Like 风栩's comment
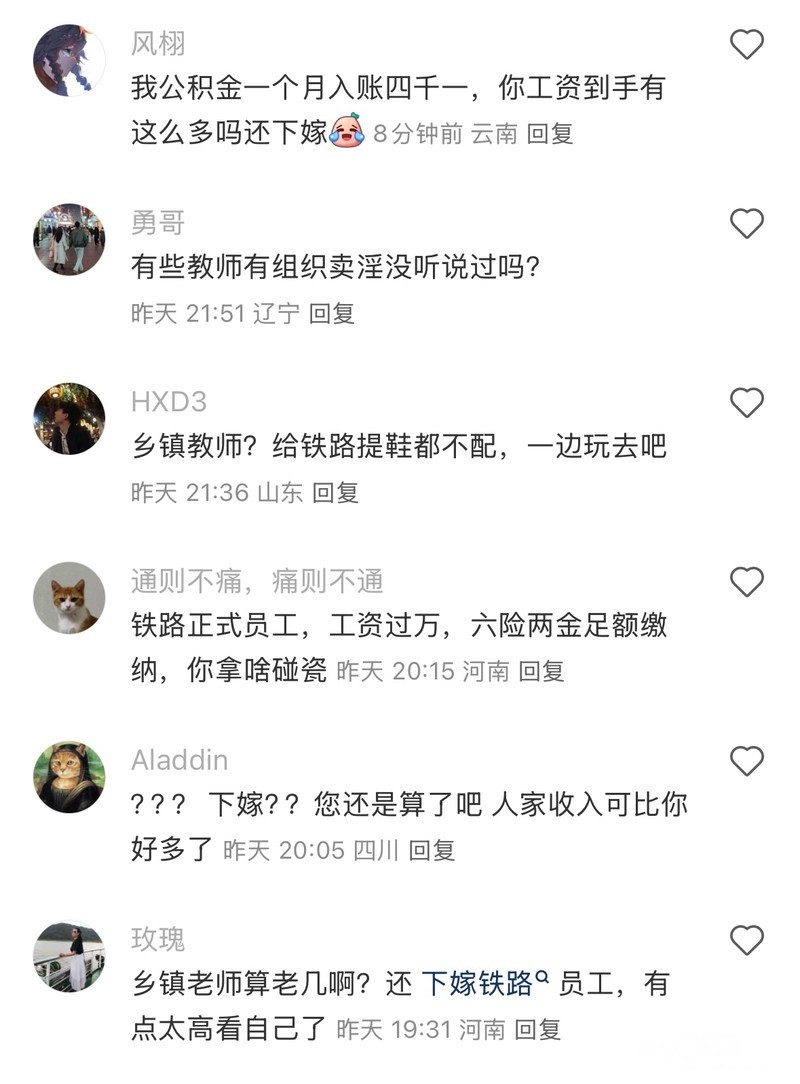This screenshot has width=800, height=1084. (x=746, y=45)
